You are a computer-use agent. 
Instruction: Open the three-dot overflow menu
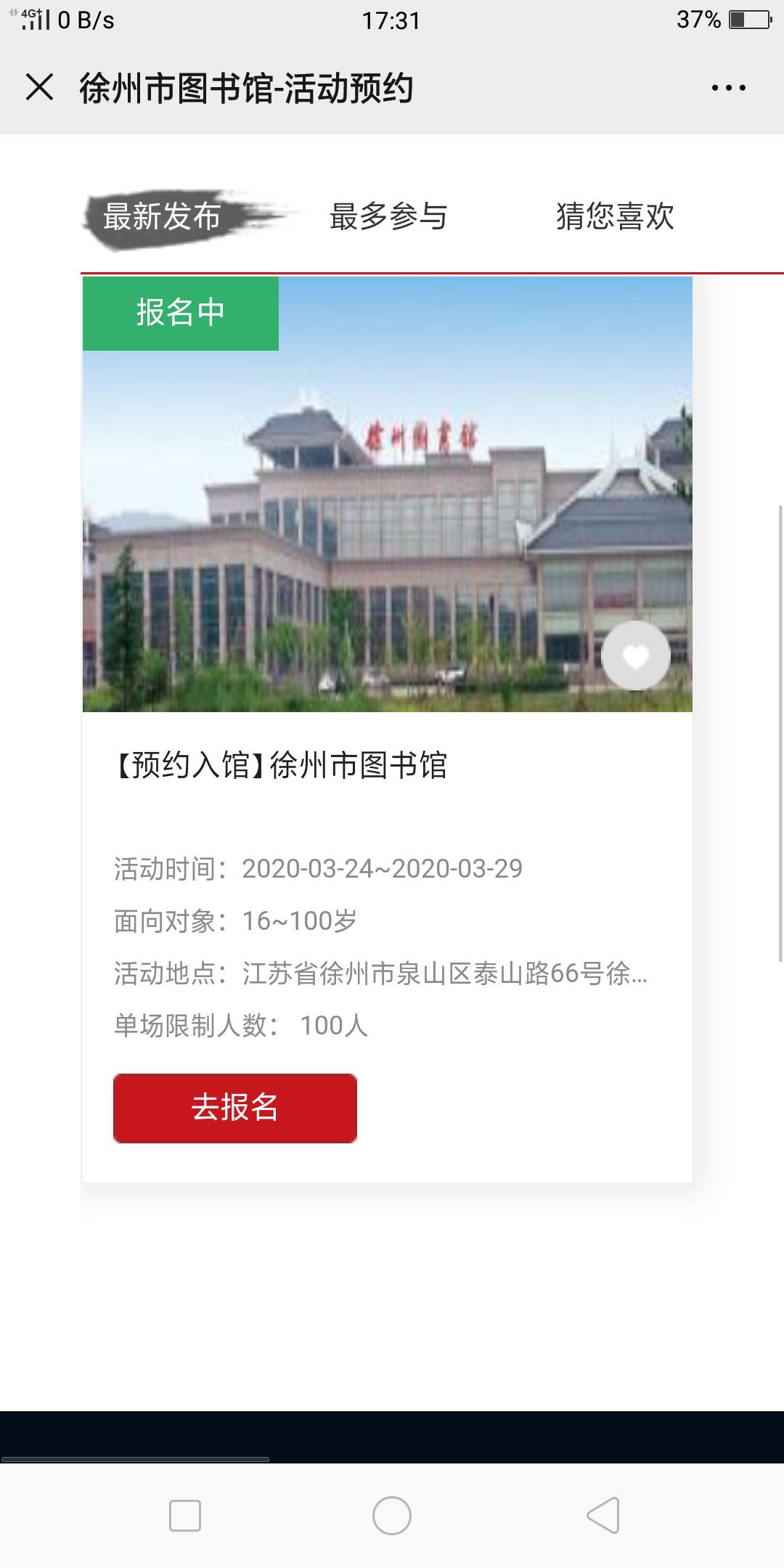(728, 88)
